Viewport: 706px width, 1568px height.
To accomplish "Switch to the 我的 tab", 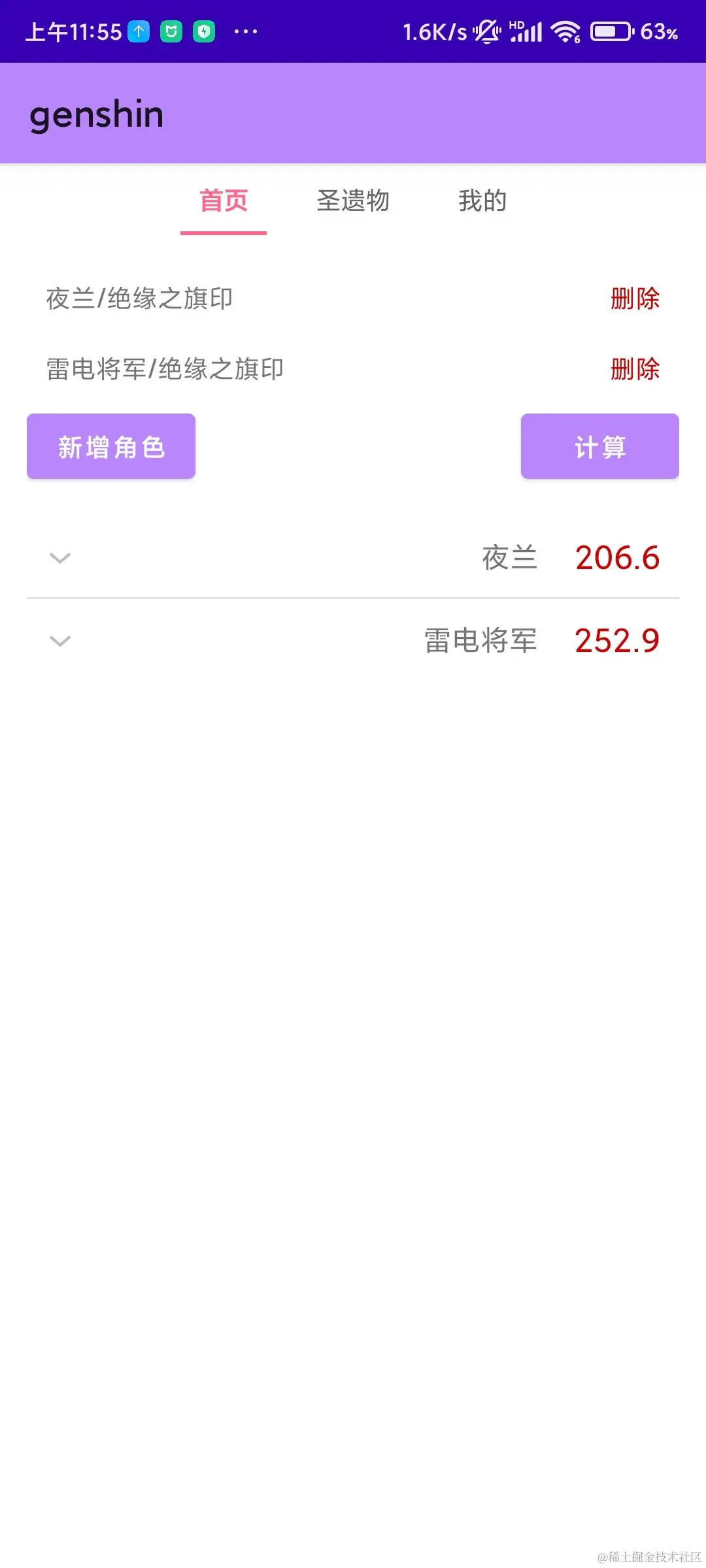I will pos(482,201).
